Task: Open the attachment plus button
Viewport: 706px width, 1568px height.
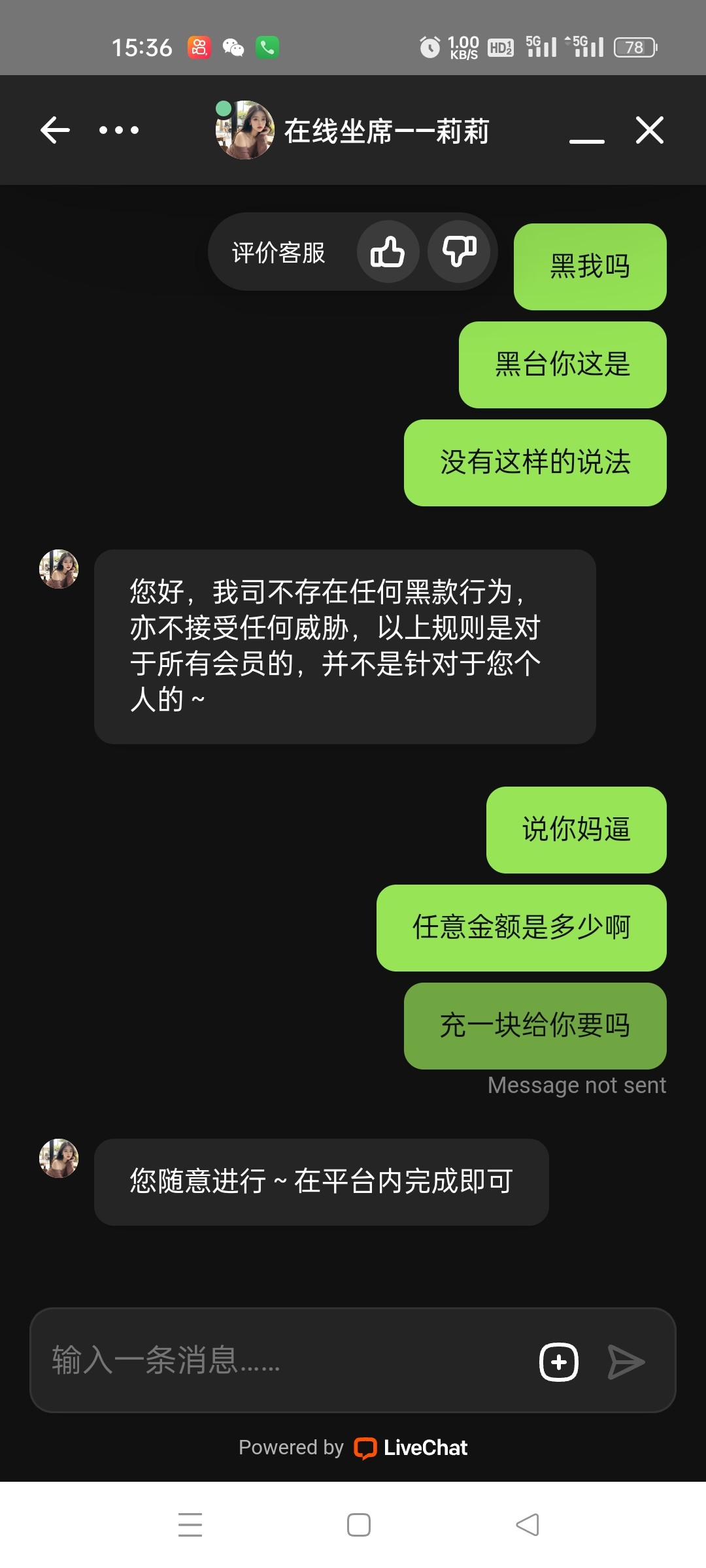Action: 559,1362
